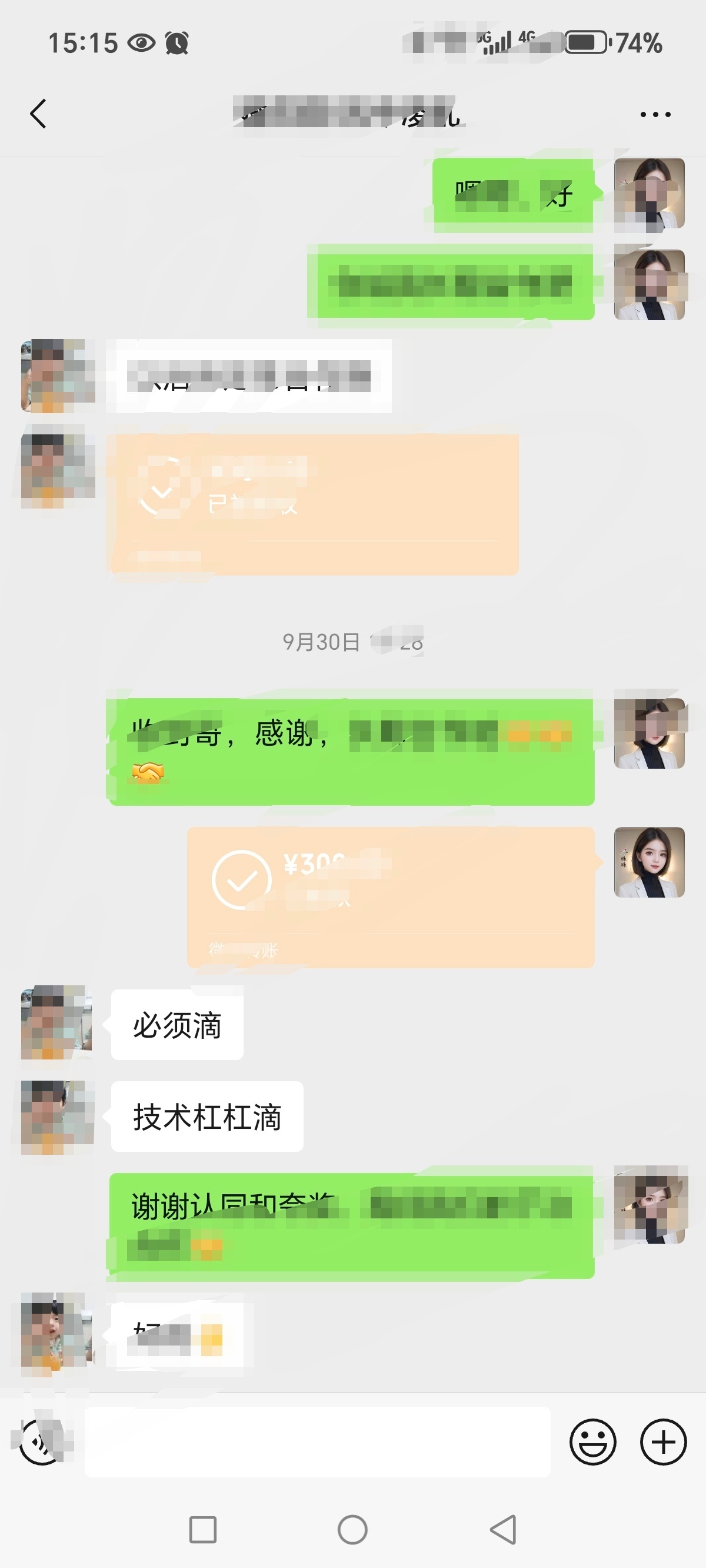
Task: Open recent apps with square button
Action: (202, 1530)
